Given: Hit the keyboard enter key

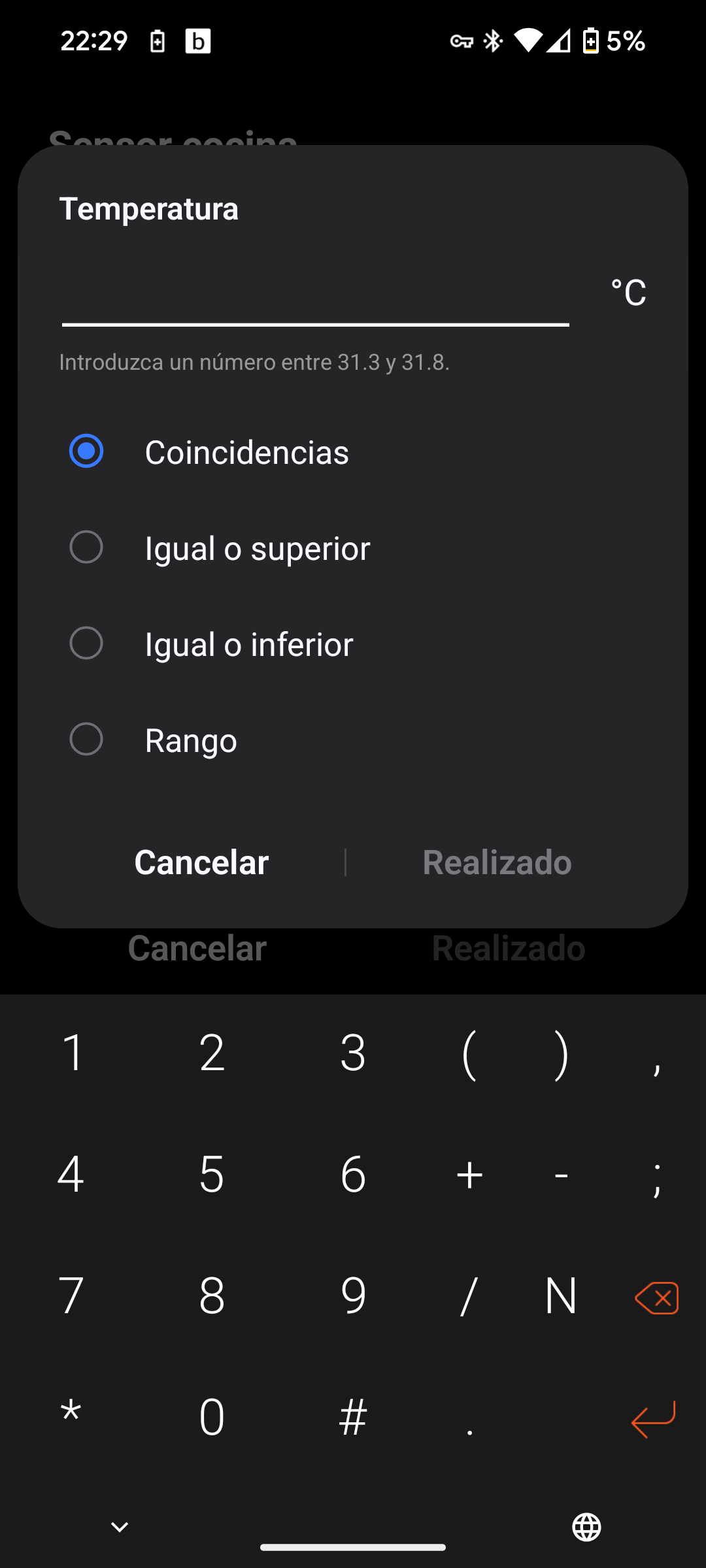Looking at the screenshot, I should tap(654, 1418).
